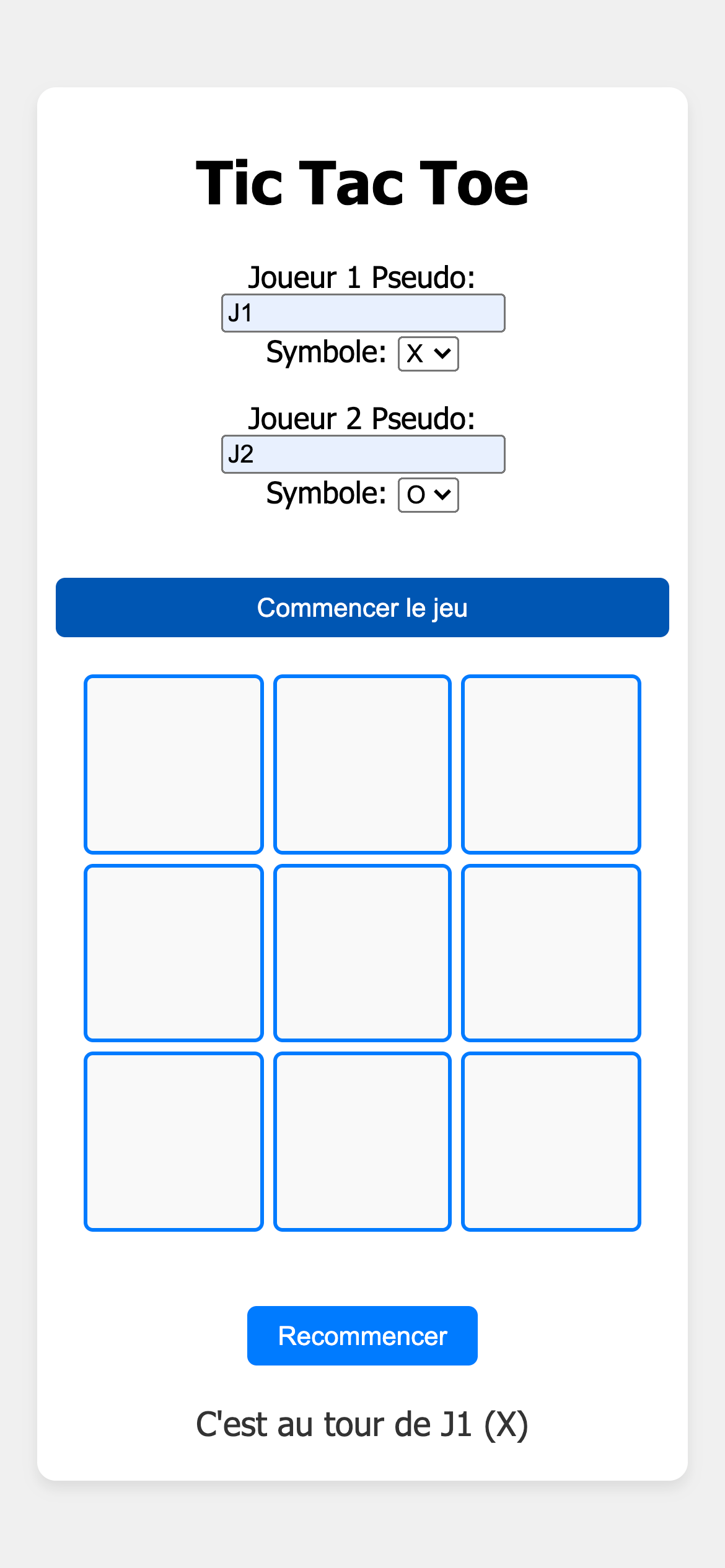Mark the top-left cell of the grid
The width and height of the screenshot is (725, 1568).
click(174, 764)
